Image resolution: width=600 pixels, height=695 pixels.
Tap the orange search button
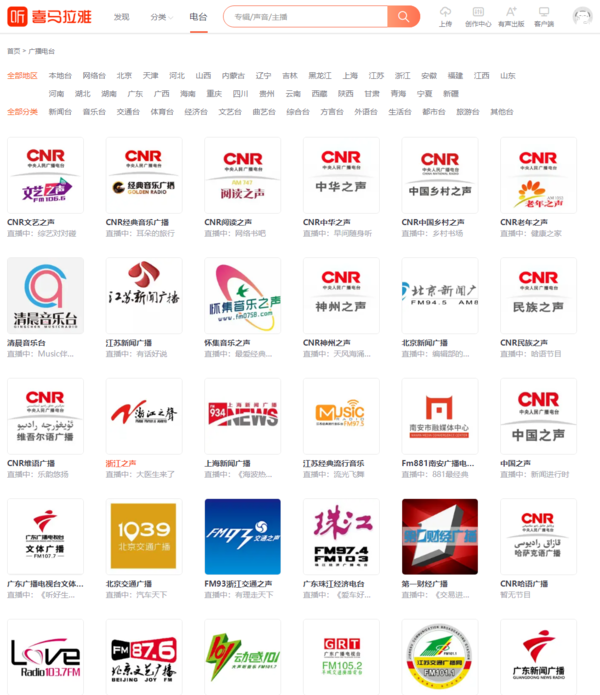tap(403, 17)
